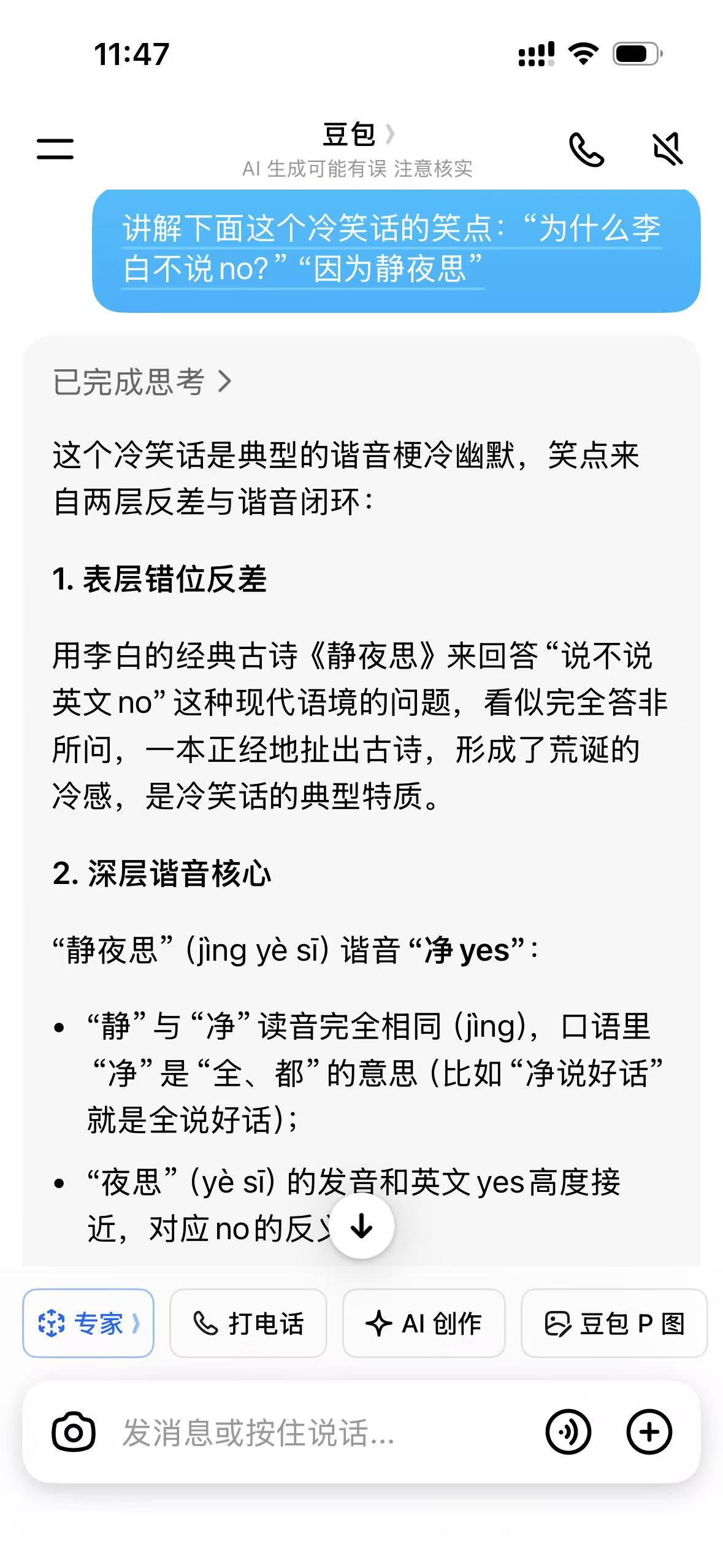Open the plus attachments button
Viewport: 723px width, 1568px height.
[x=649, y=1432]
